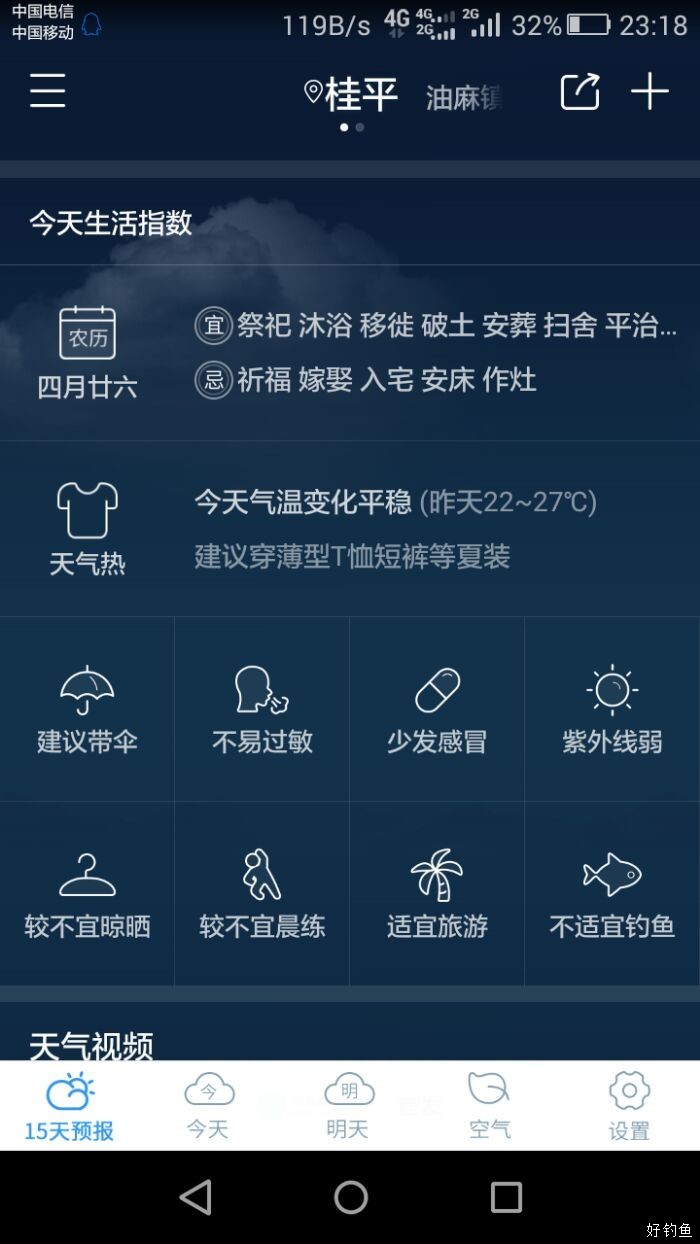Open the 少发感冒 cold index
700x1244 pixels.
click(437, 709)
